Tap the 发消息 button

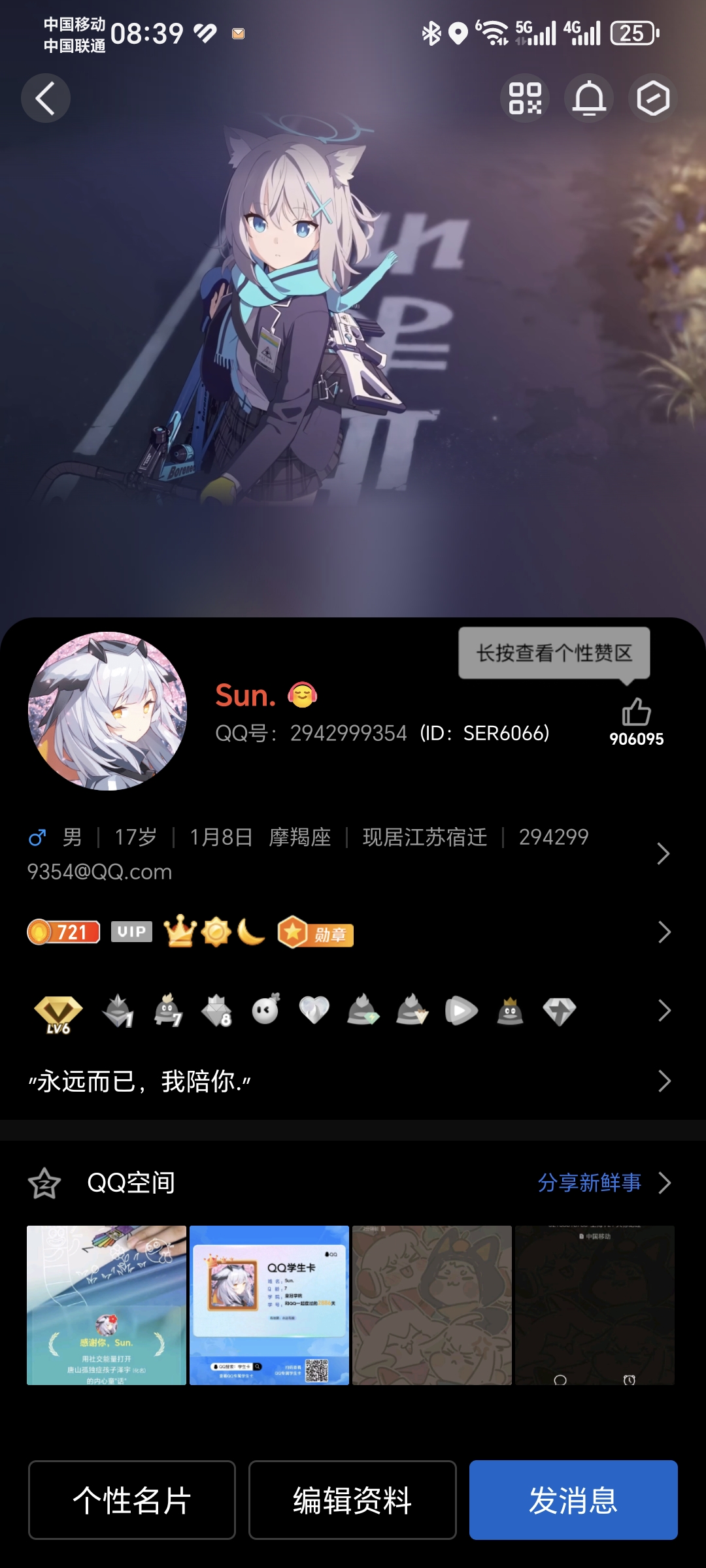pyautogui.click(x=573, y=1500)
